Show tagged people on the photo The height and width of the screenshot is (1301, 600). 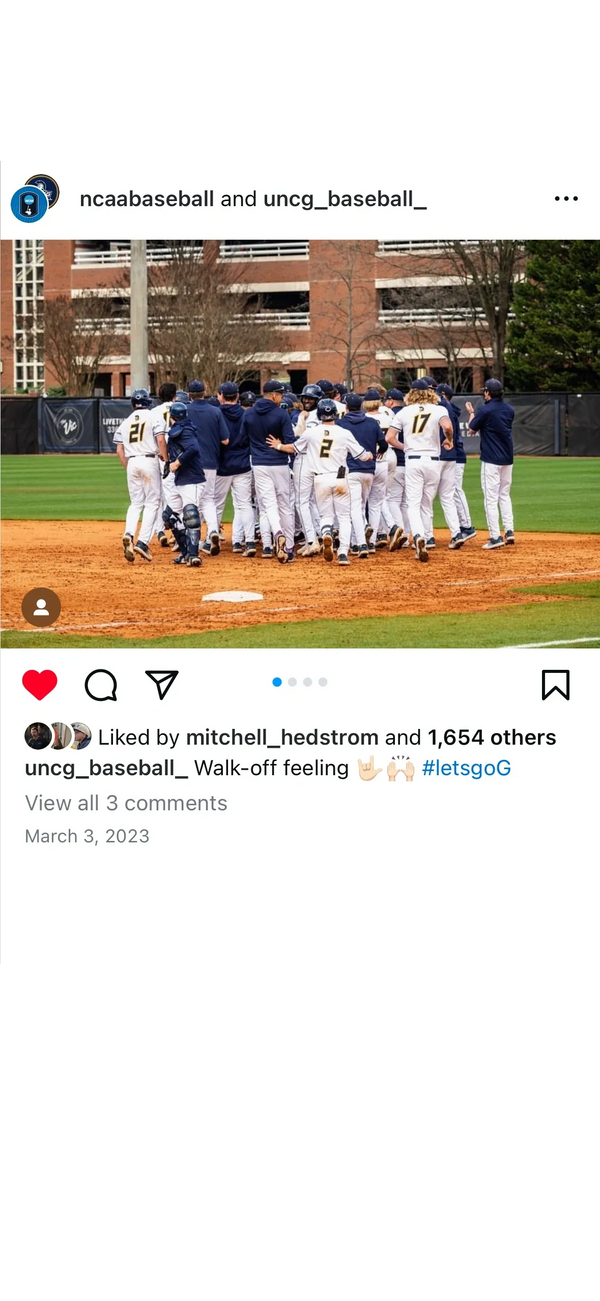pos(41,607)
